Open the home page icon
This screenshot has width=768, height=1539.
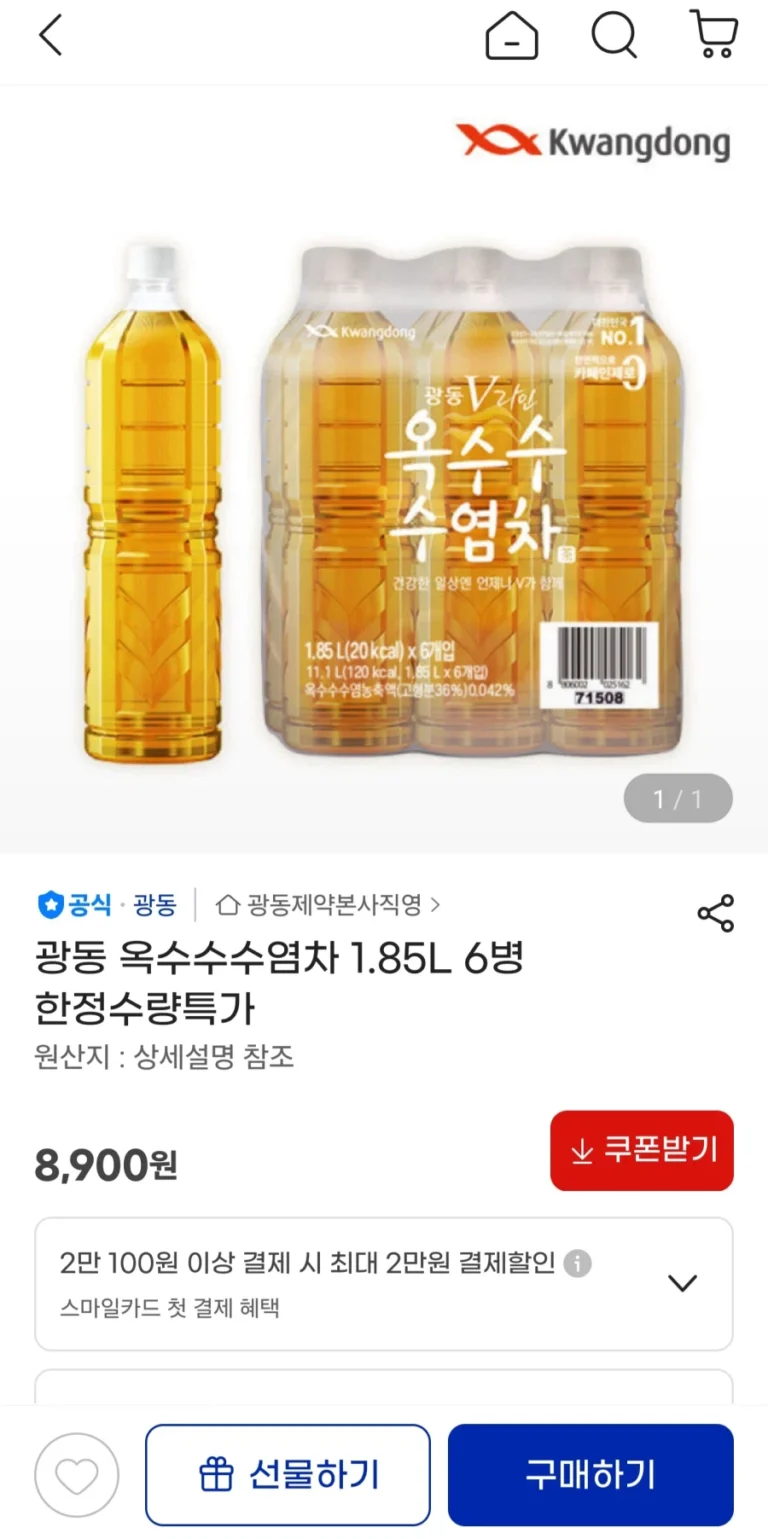point(511,37)
